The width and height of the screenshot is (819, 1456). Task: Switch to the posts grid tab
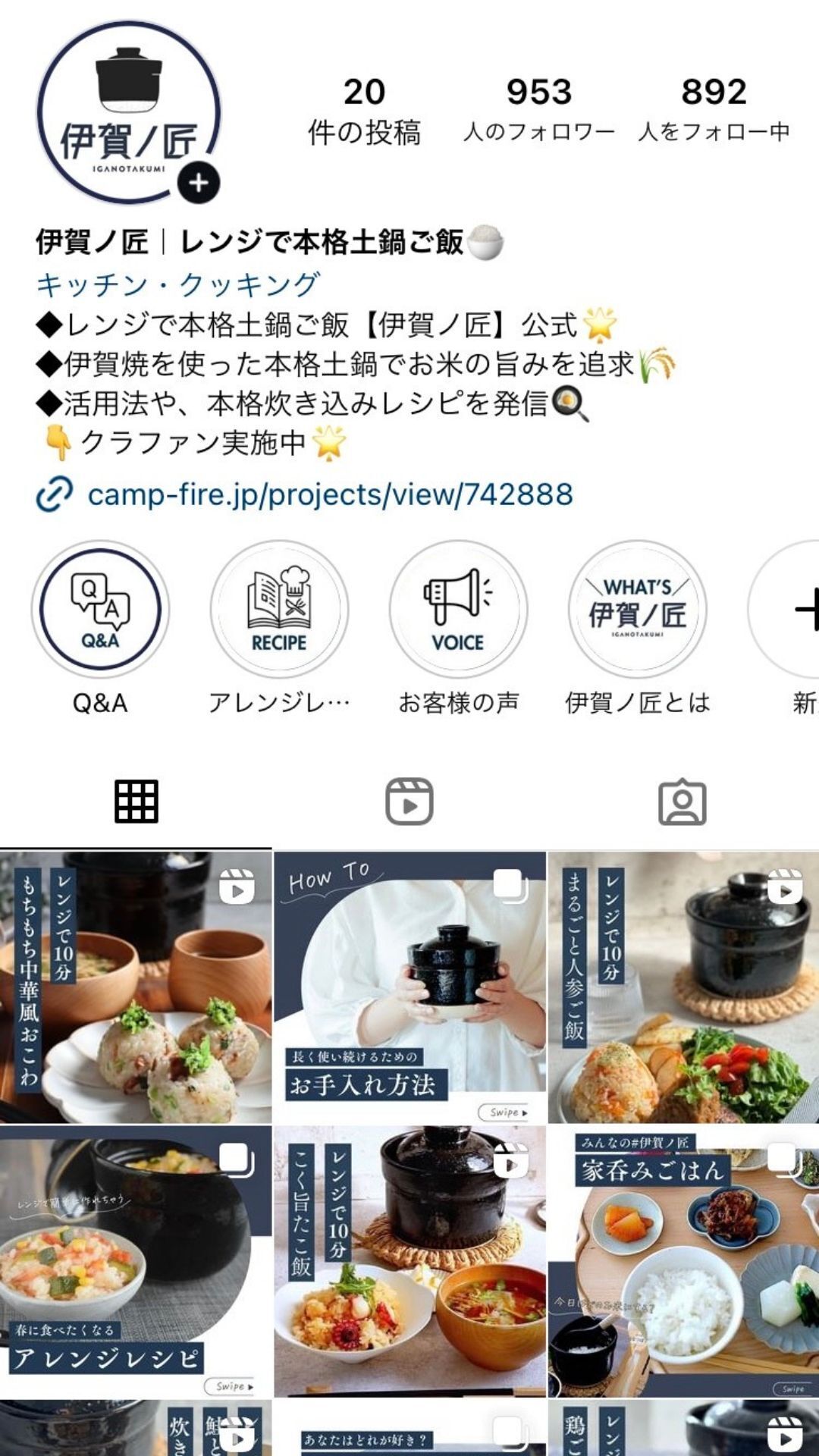136,802
